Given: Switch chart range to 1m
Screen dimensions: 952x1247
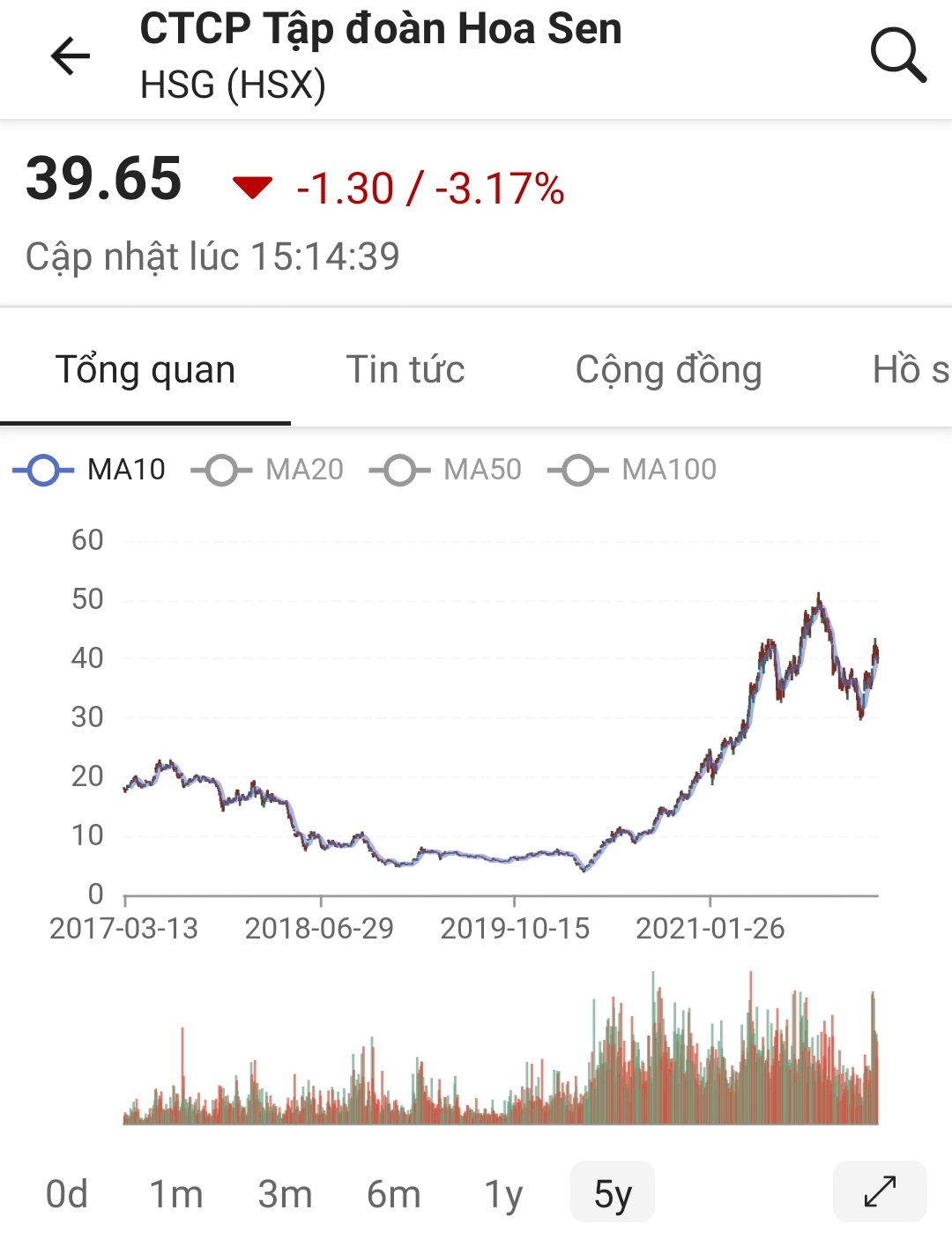Looking at the screenshot, I should pos(176,1194).
